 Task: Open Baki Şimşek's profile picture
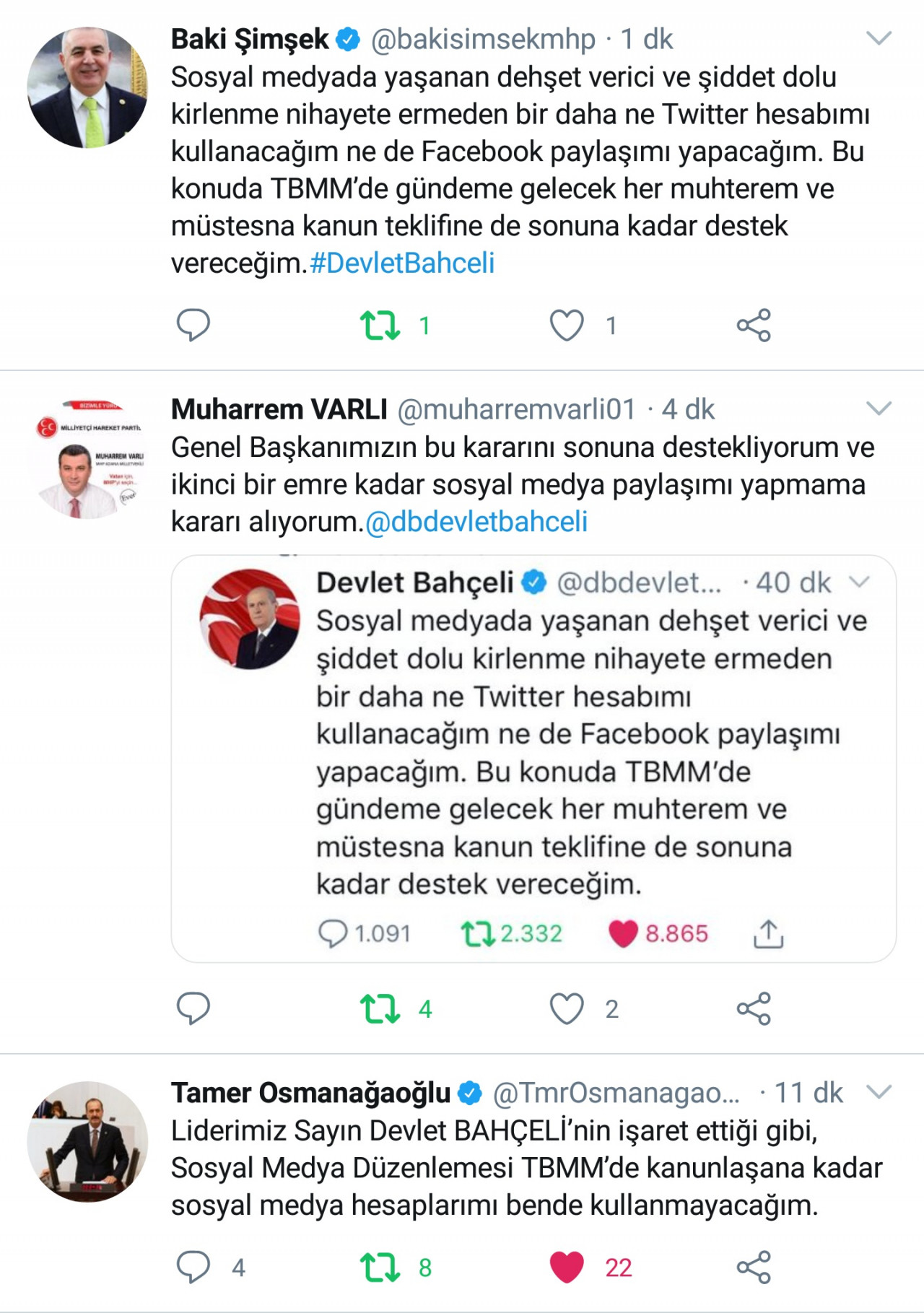tap(87, 87)
